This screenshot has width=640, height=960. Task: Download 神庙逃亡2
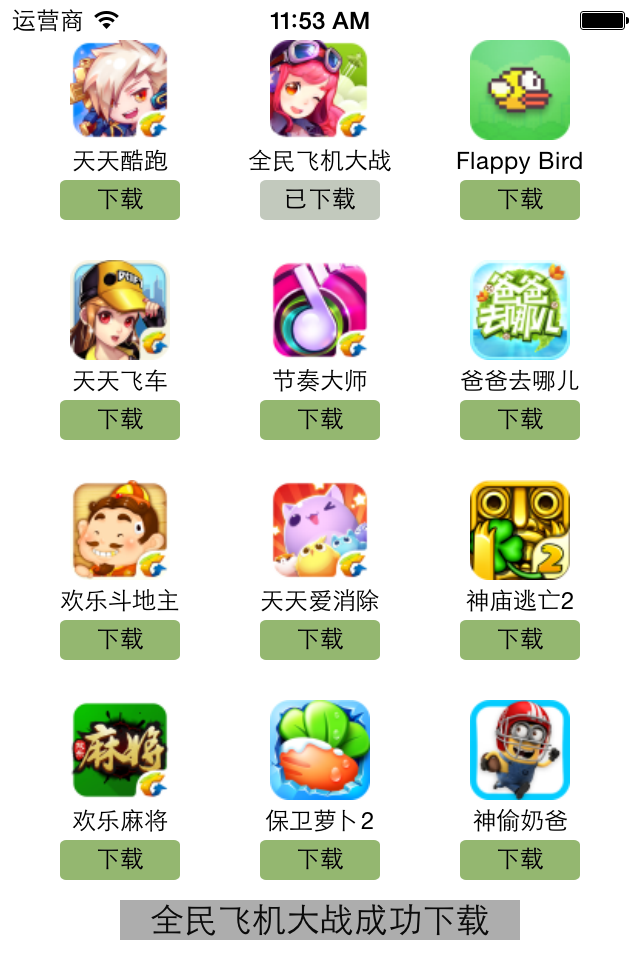[520, 640]
